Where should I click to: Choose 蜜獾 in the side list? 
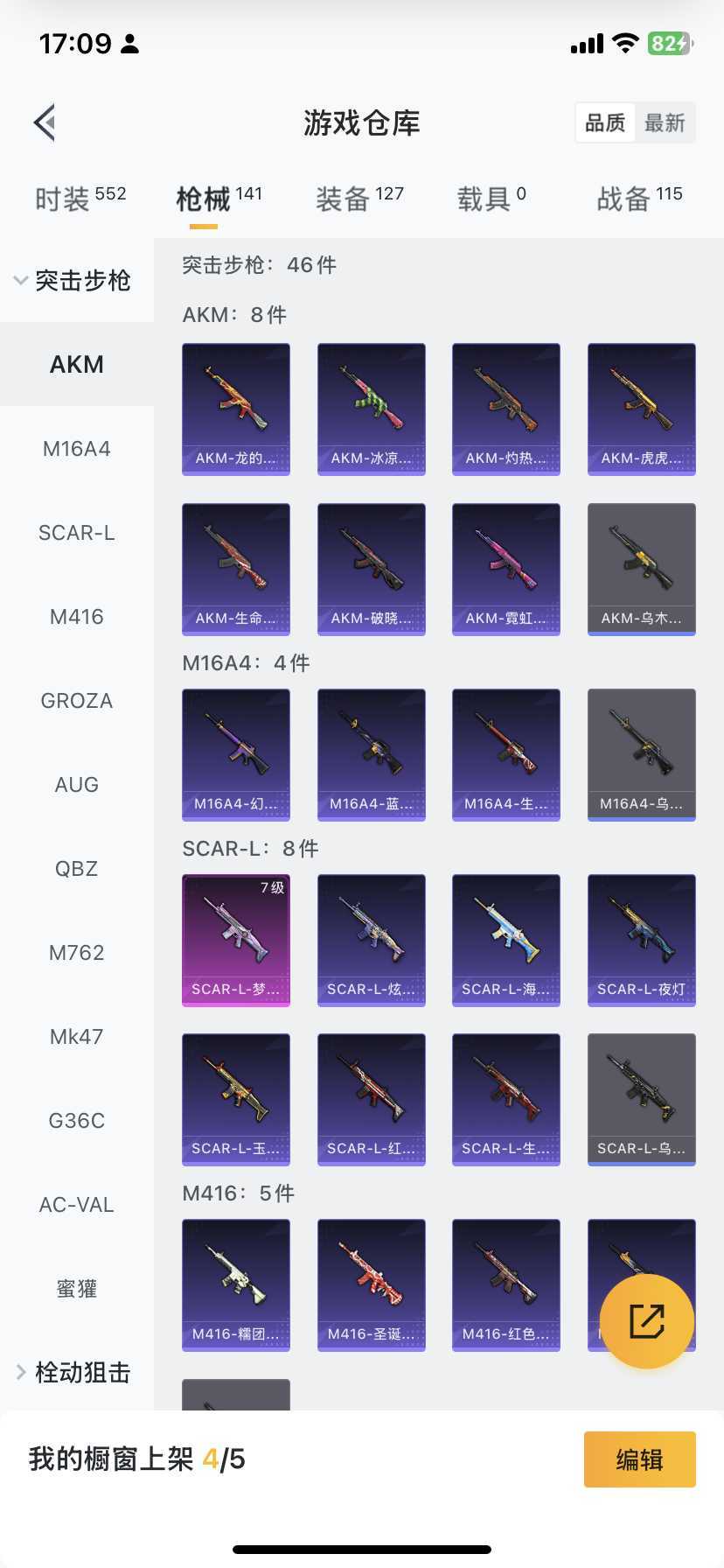[77, 1289]
